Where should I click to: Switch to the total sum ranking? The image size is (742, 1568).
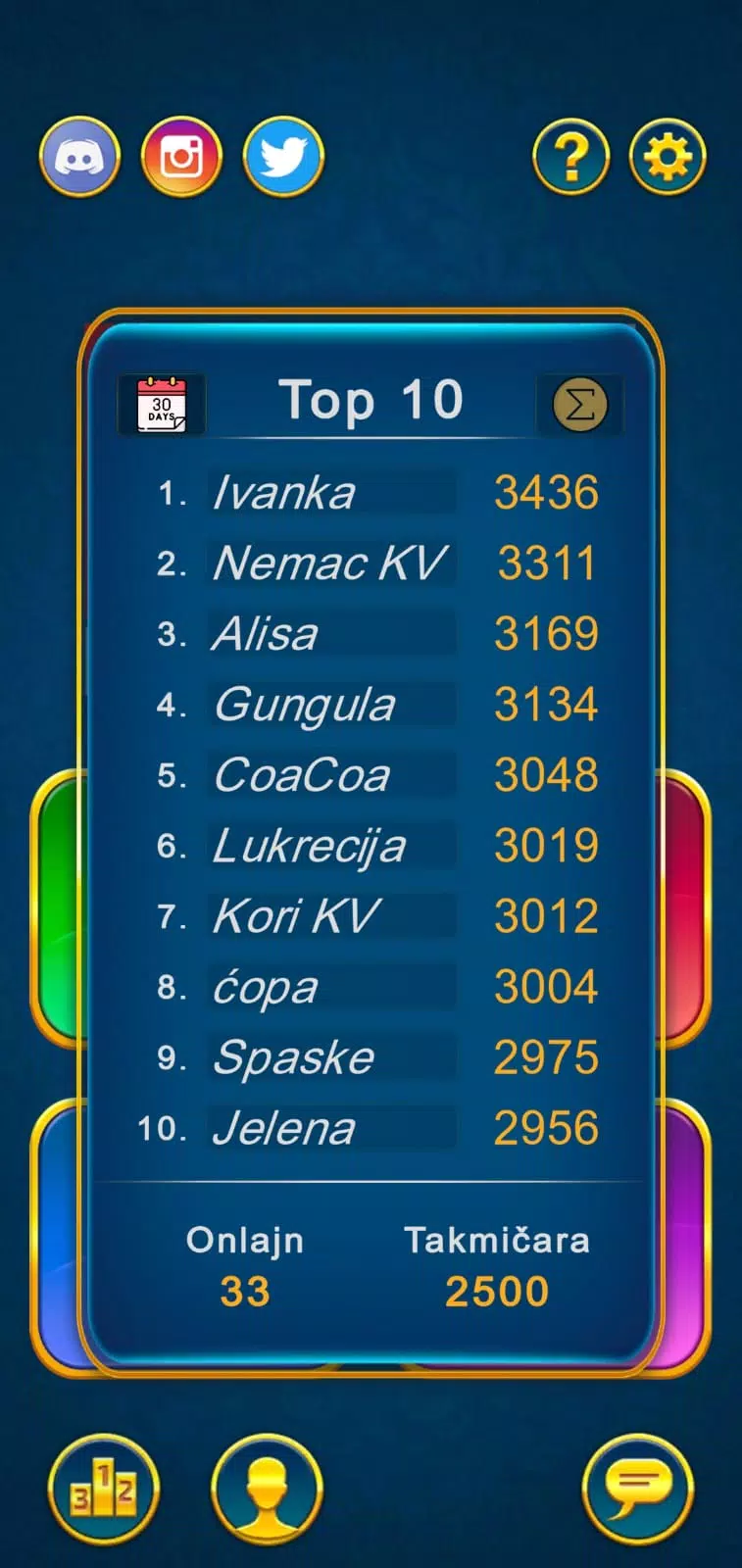click(x=580, y=404)
